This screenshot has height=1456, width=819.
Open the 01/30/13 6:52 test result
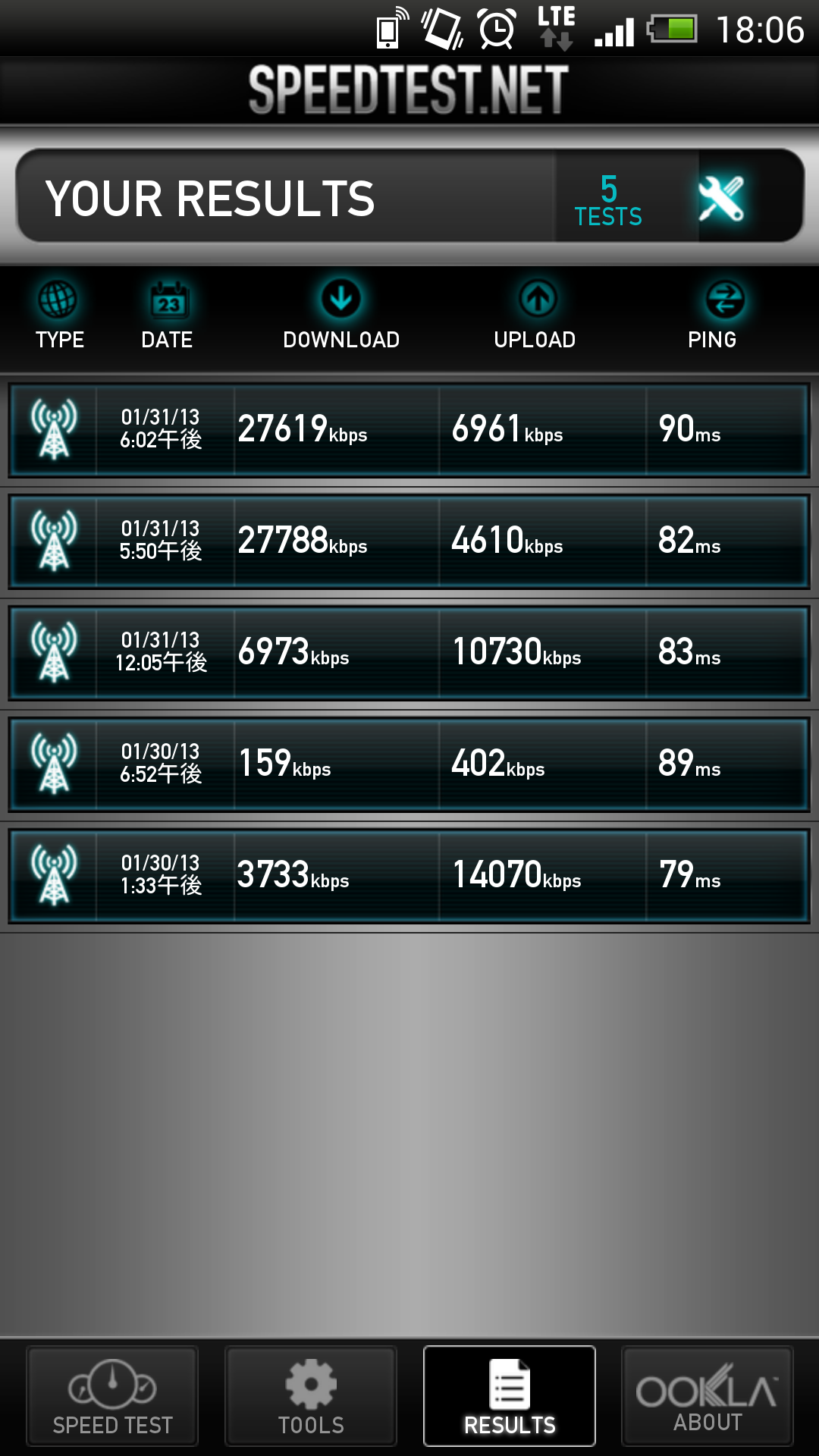(409, 764)
